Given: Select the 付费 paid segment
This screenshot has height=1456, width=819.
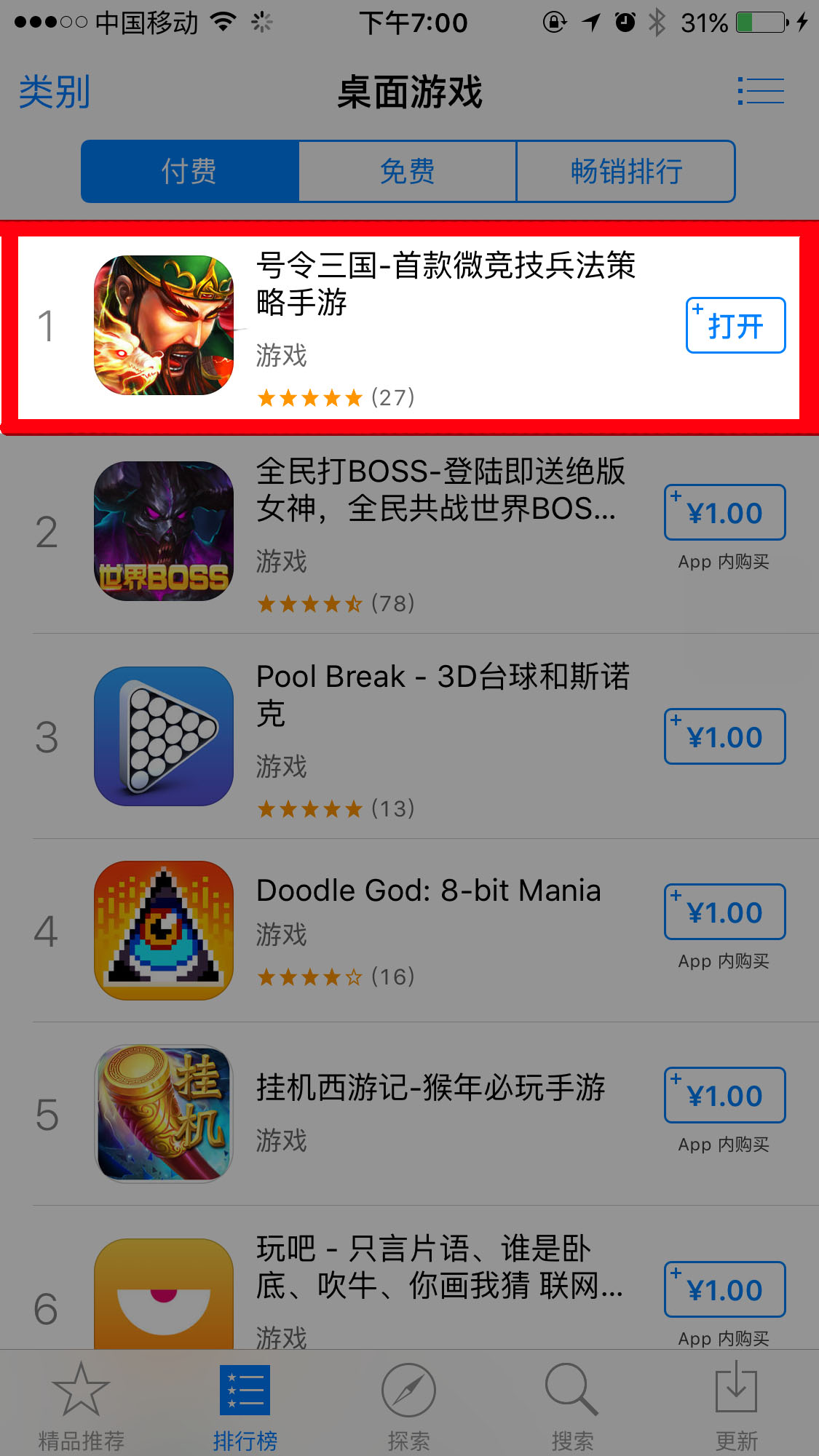Looking at the screenshot, I should click(x=189, y=172).
